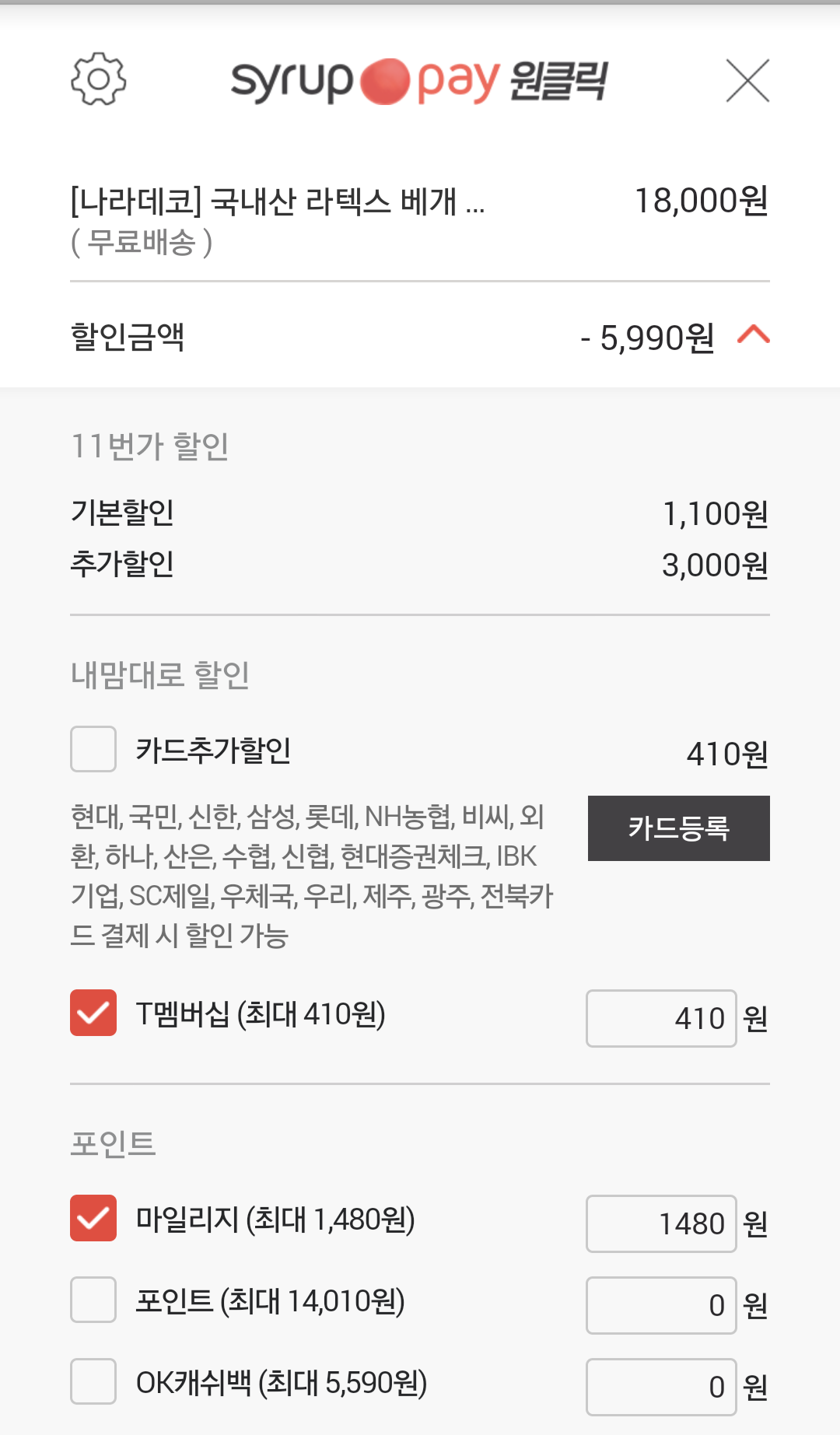
Task: Enable the OK캐쉬백 checkbox
Action: coord(93,1381)
